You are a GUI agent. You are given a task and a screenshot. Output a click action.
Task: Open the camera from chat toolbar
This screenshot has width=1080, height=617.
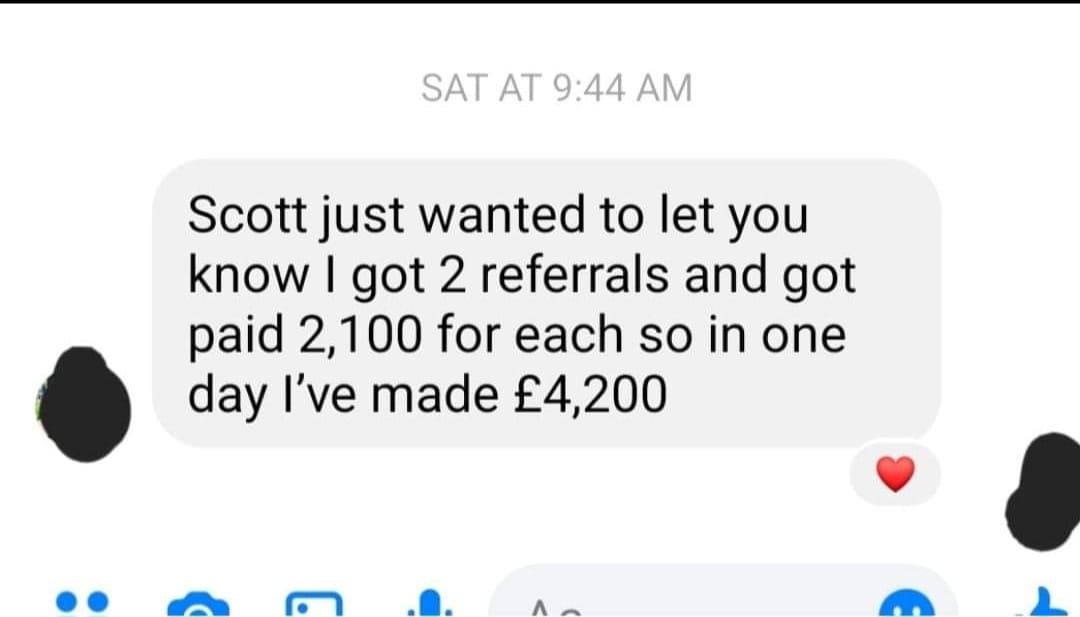(x=201, y=606)
